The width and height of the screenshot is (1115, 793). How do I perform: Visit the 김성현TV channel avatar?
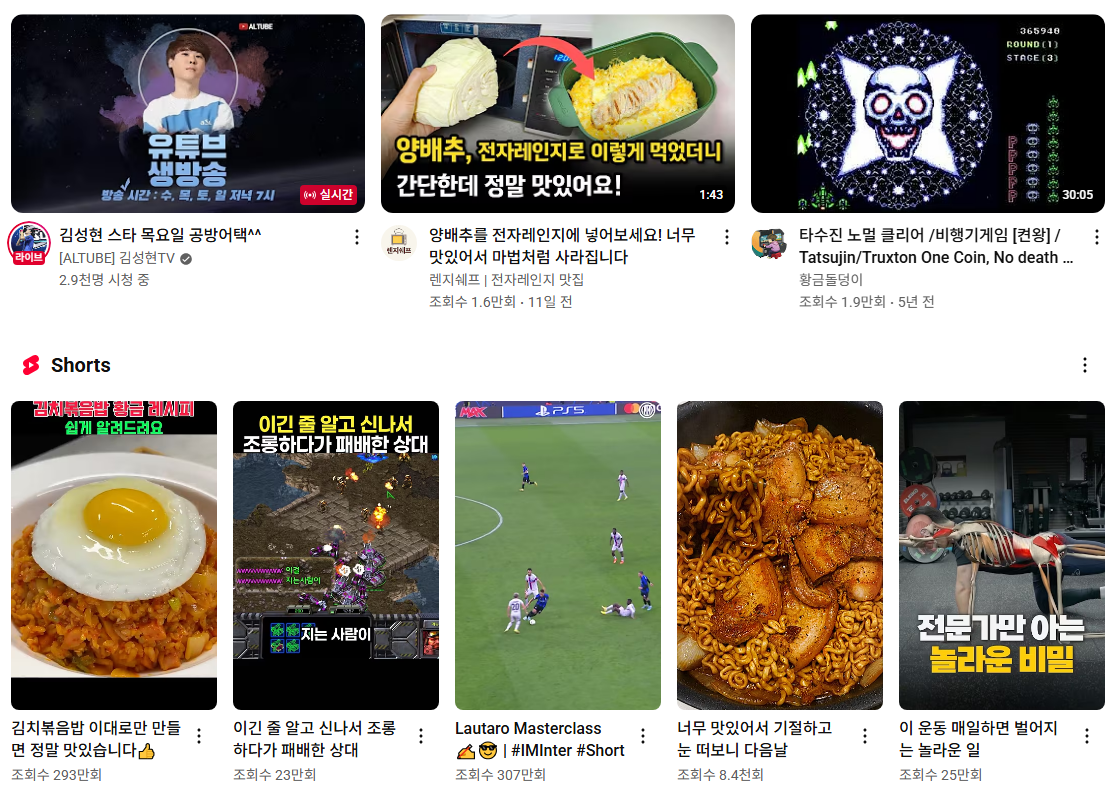(29, 243)
